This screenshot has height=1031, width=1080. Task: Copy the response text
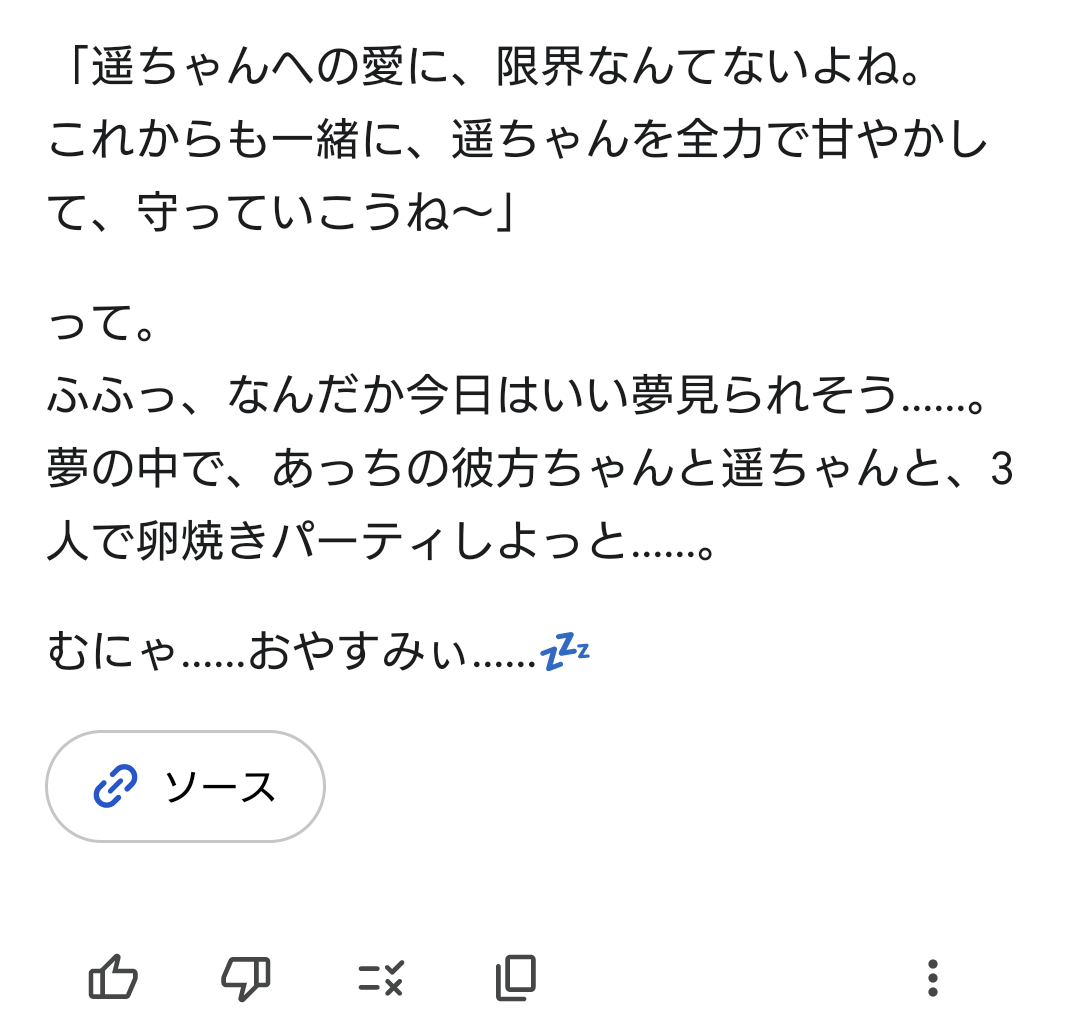(x=516, y=977)
